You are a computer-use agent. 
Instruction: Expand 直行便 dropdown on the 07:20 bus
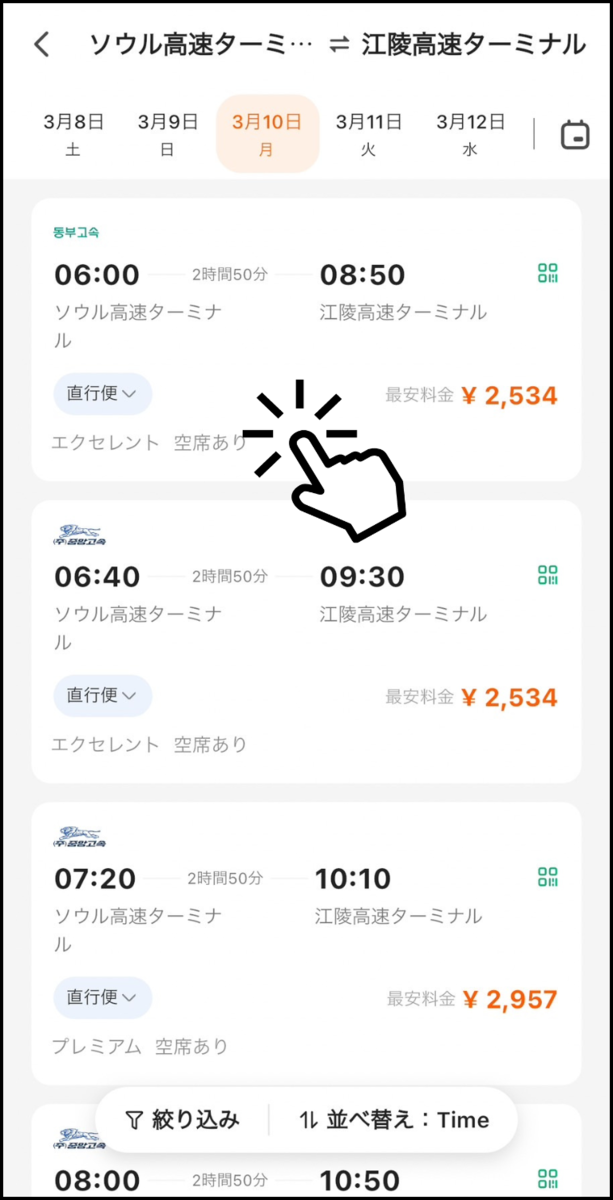102,998
